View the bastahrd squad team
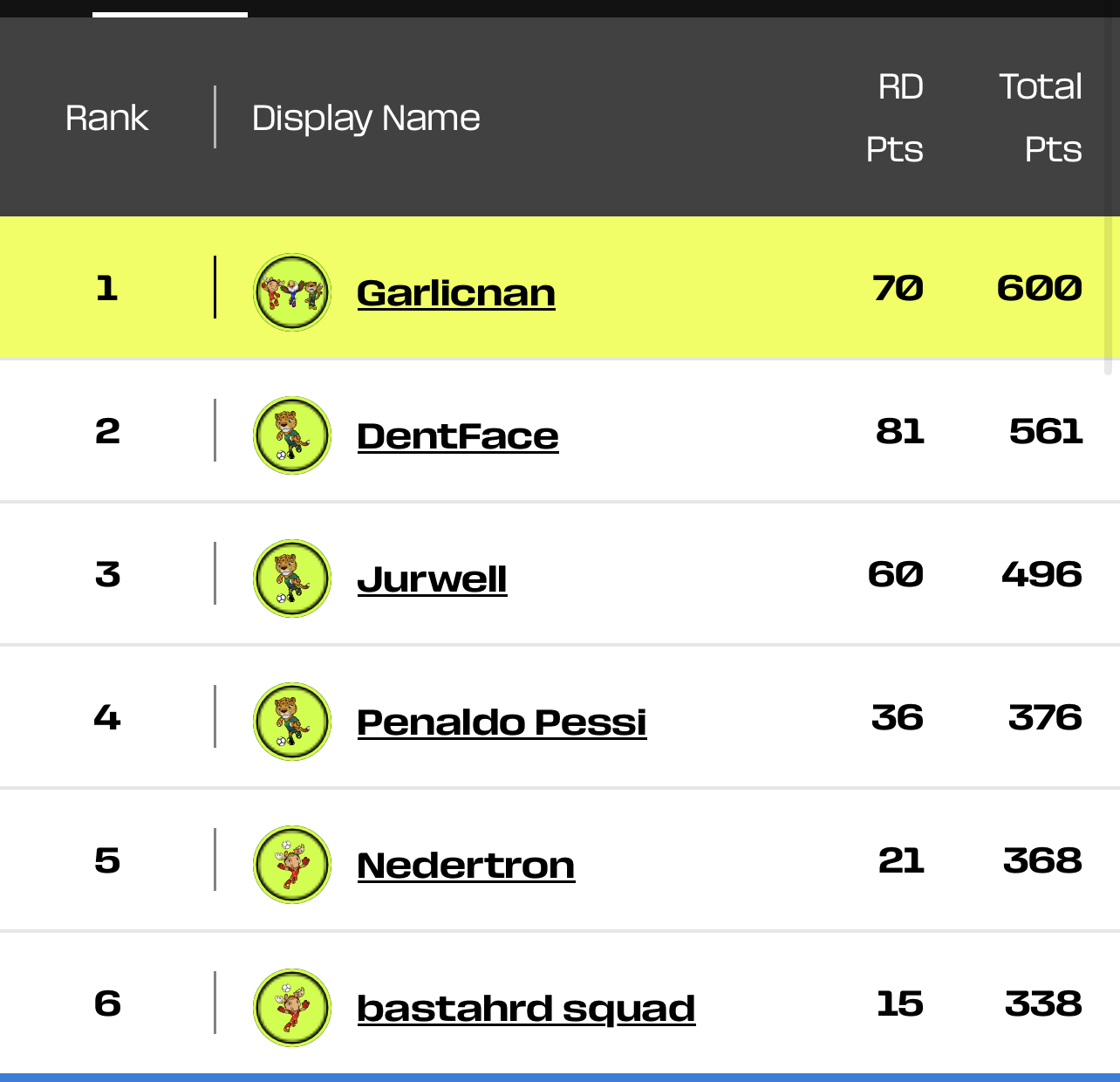Viewport: 1120px width, 1082px height. 526,1009
